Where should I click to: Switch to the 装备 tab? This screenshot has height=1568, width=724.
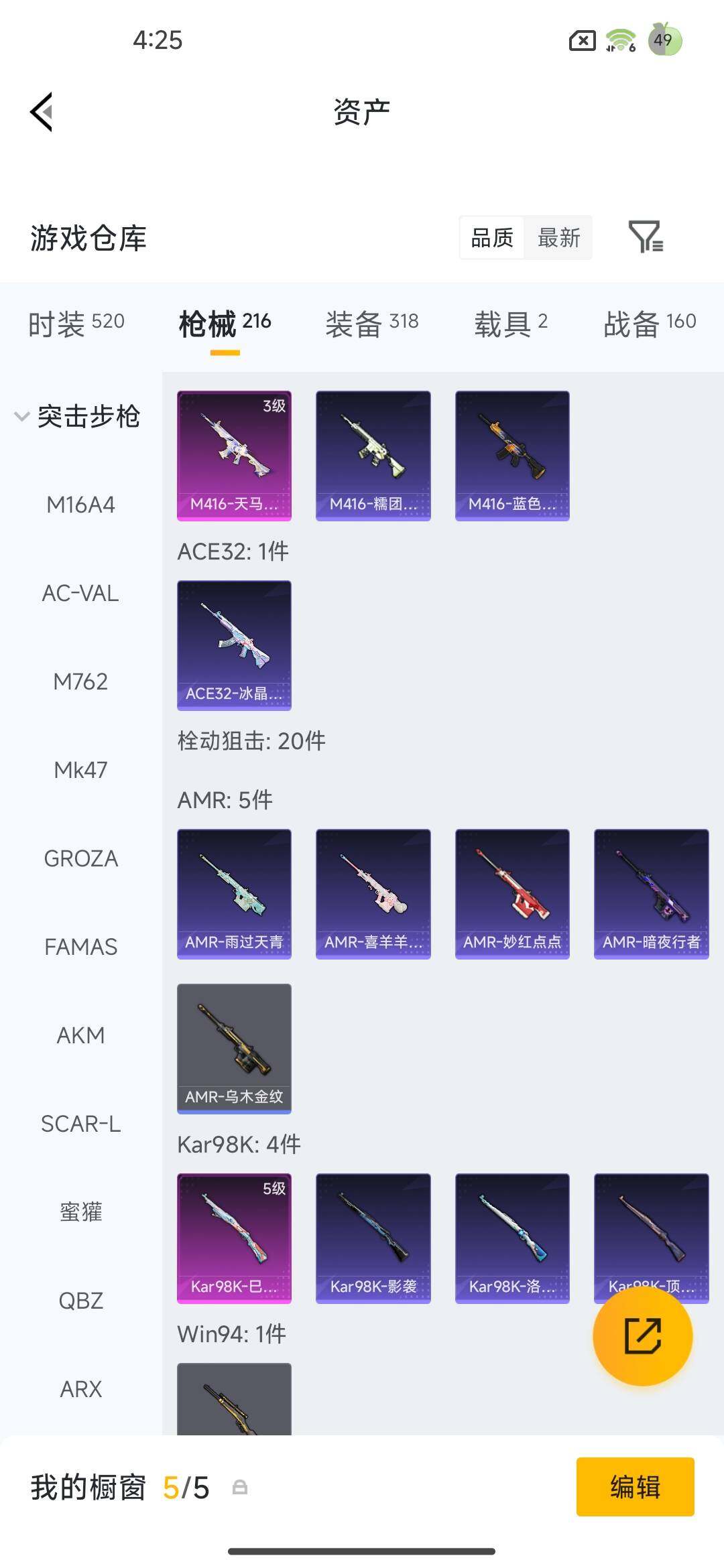[371, 324]
